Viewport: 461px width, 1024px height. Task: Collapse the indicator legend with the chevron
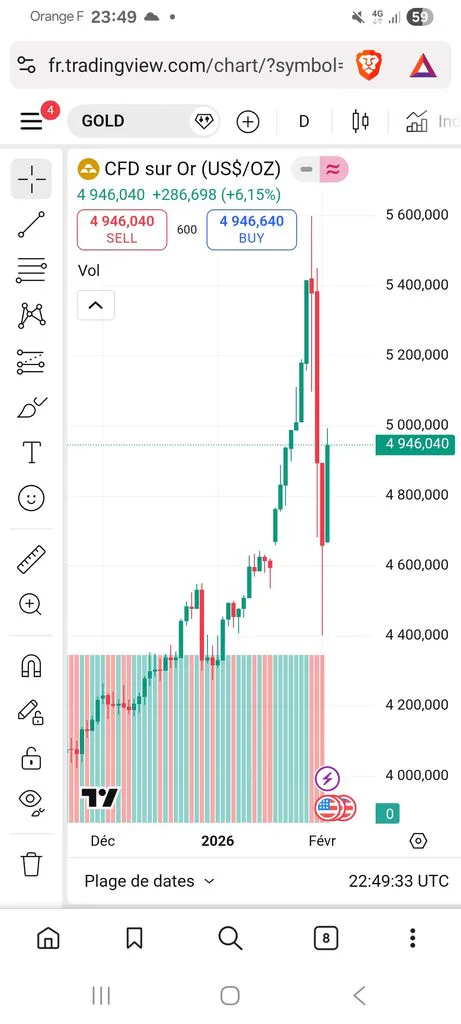(96, 305)
